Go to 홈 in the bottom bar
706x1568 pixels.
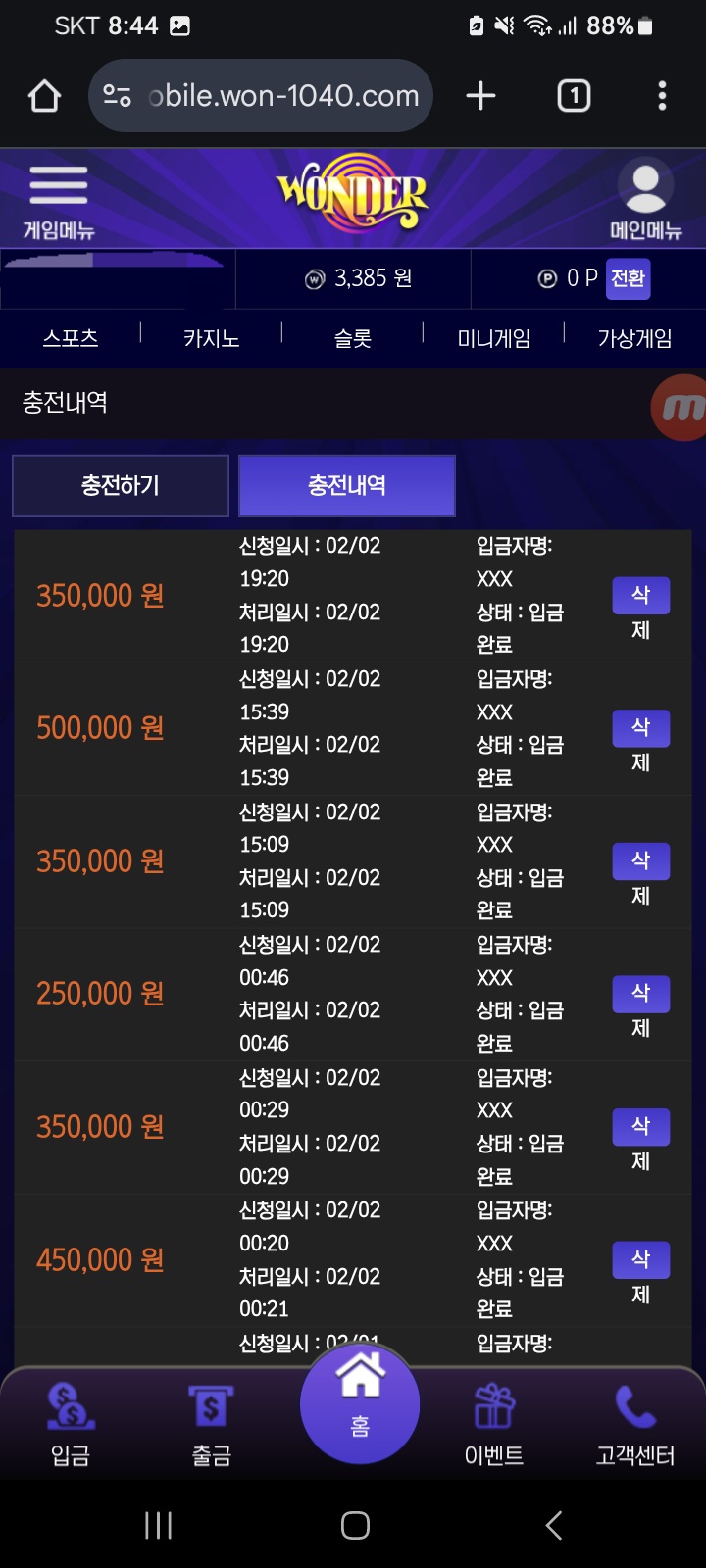[x=360, y=1403]
